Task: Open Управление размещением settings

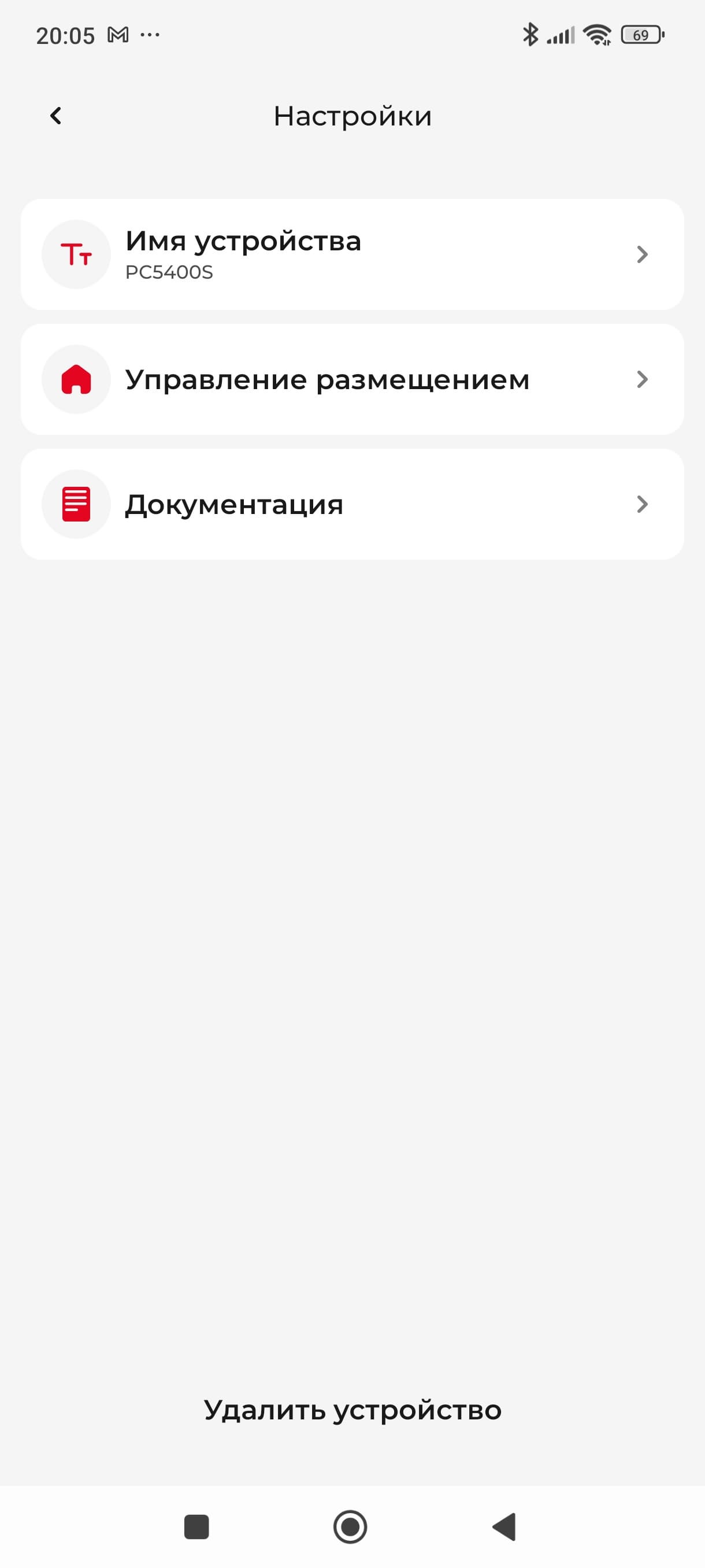Action: pyautogui.click(x=352, y=379)
